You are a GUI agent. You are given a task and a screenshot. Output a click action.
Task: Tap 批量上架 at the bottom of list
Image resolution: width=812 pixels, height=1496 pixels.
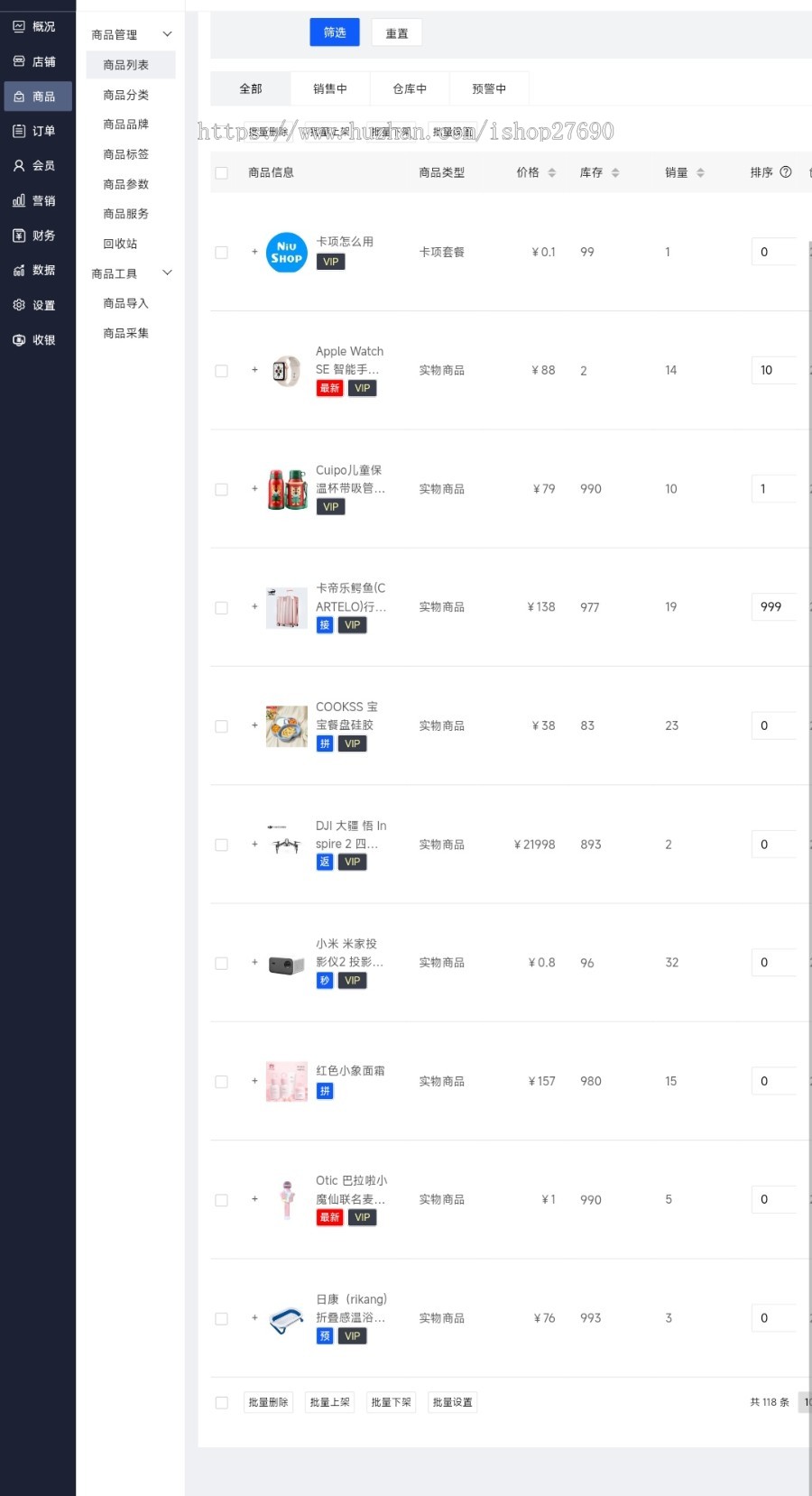click(x=329, y=1402)
